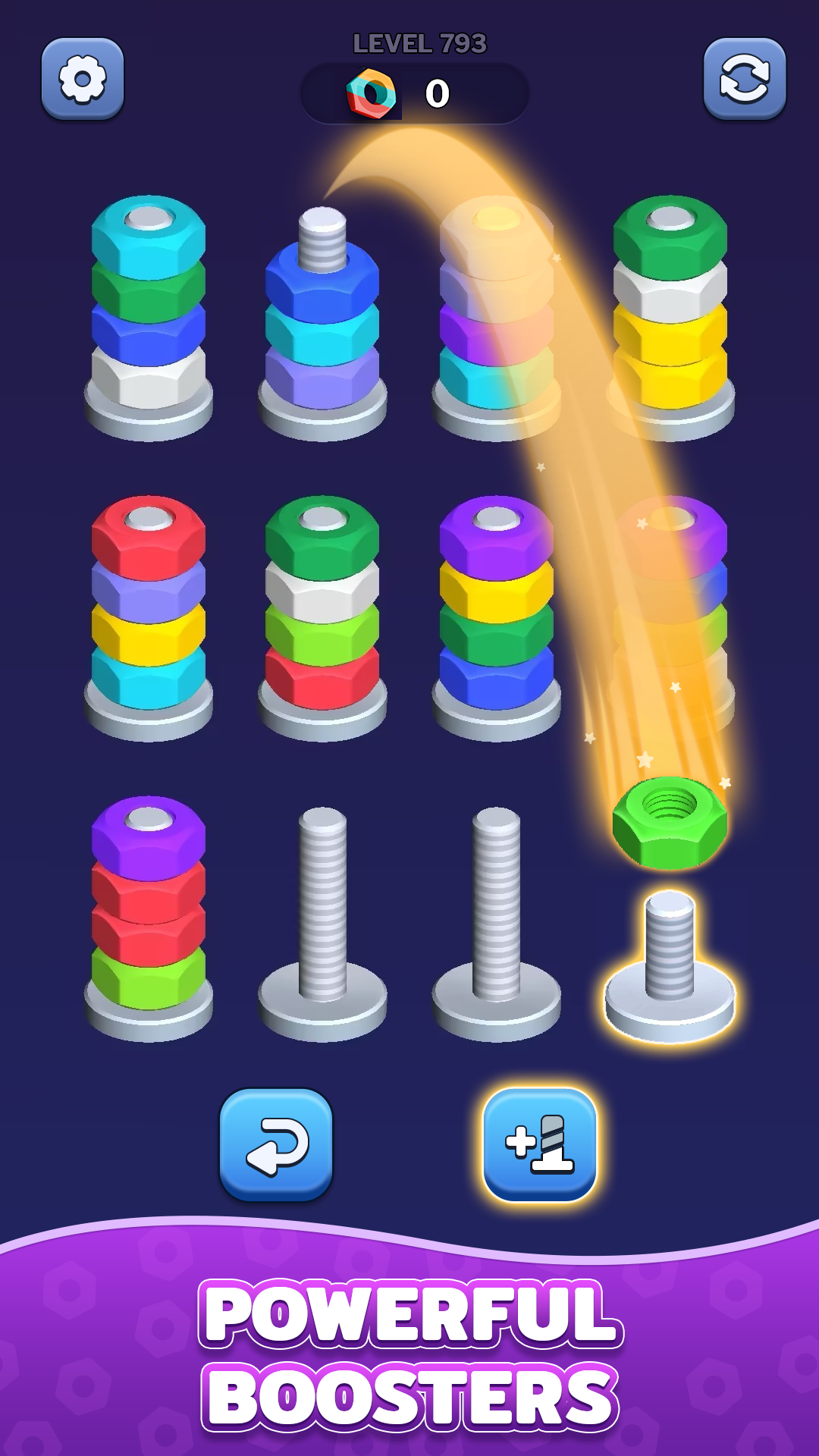Viewport: 819px width, 1456px height.
Task: Tap the rainbow nut currency icon
Action: click(x=371, y=93)
